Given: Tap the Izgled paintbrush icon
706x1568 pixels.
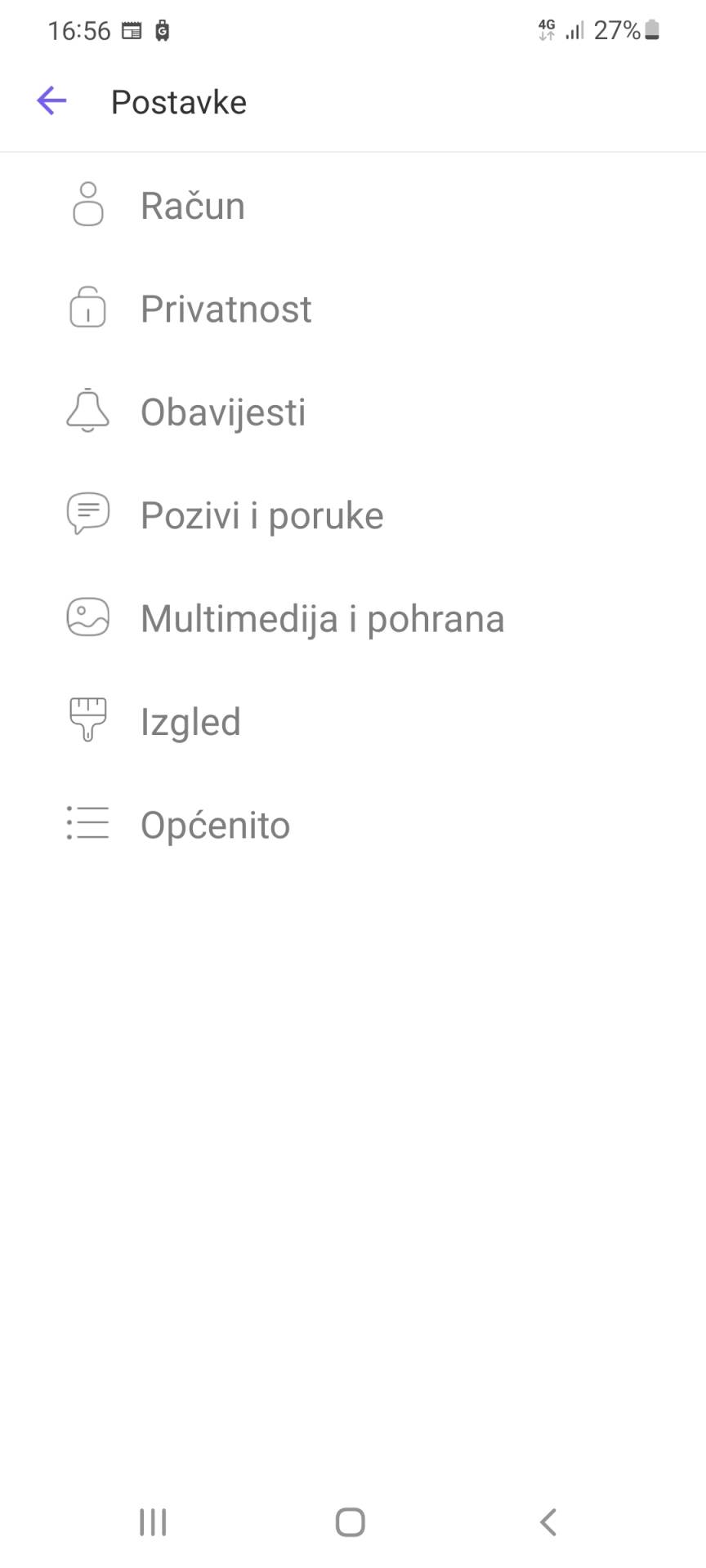Looking at the screenshot, I should [x=87, y=721].
